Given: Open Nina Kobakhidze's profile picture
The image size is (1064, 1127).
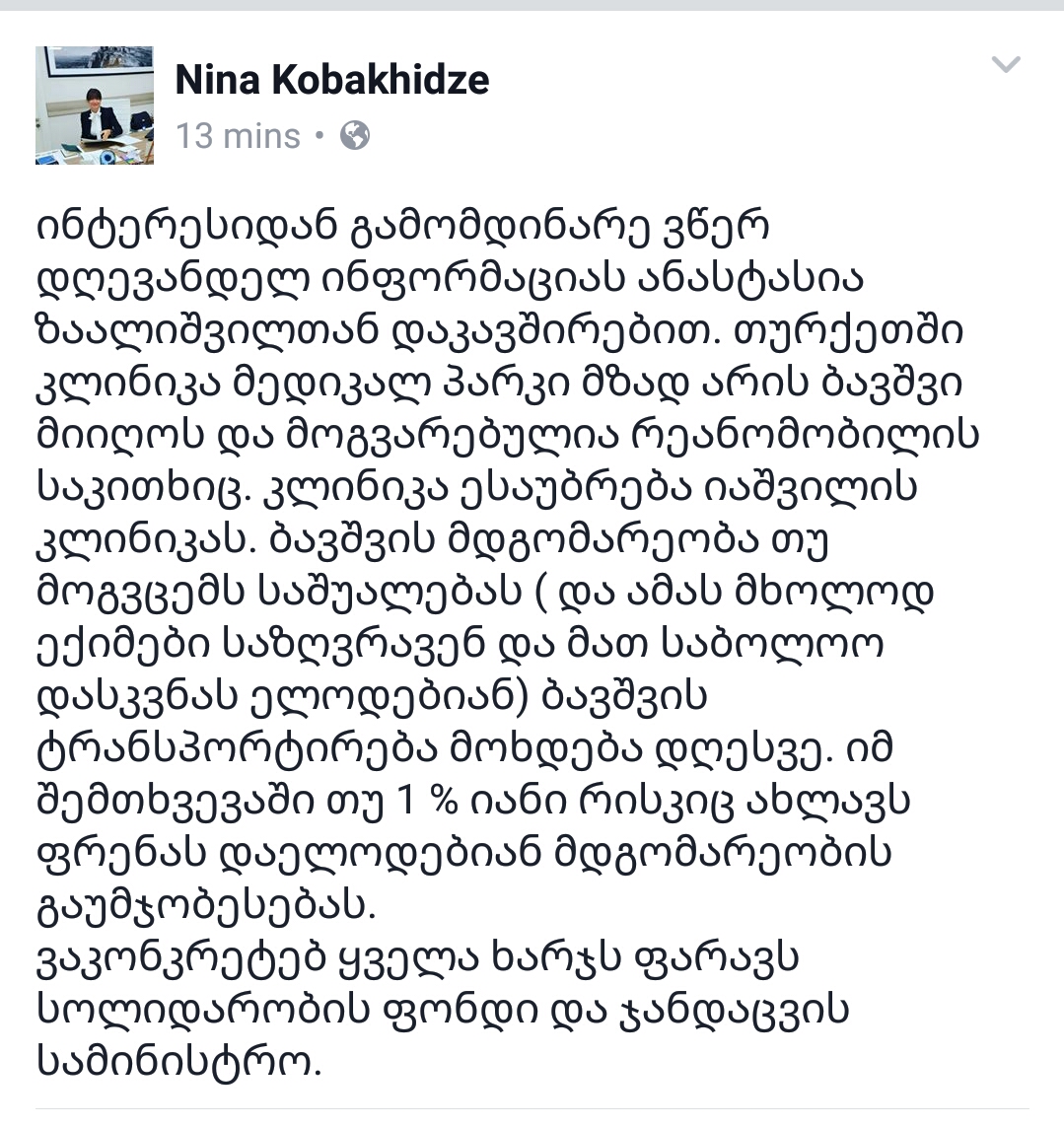Looking at the screenshot, I should click(x=95, y=106).
